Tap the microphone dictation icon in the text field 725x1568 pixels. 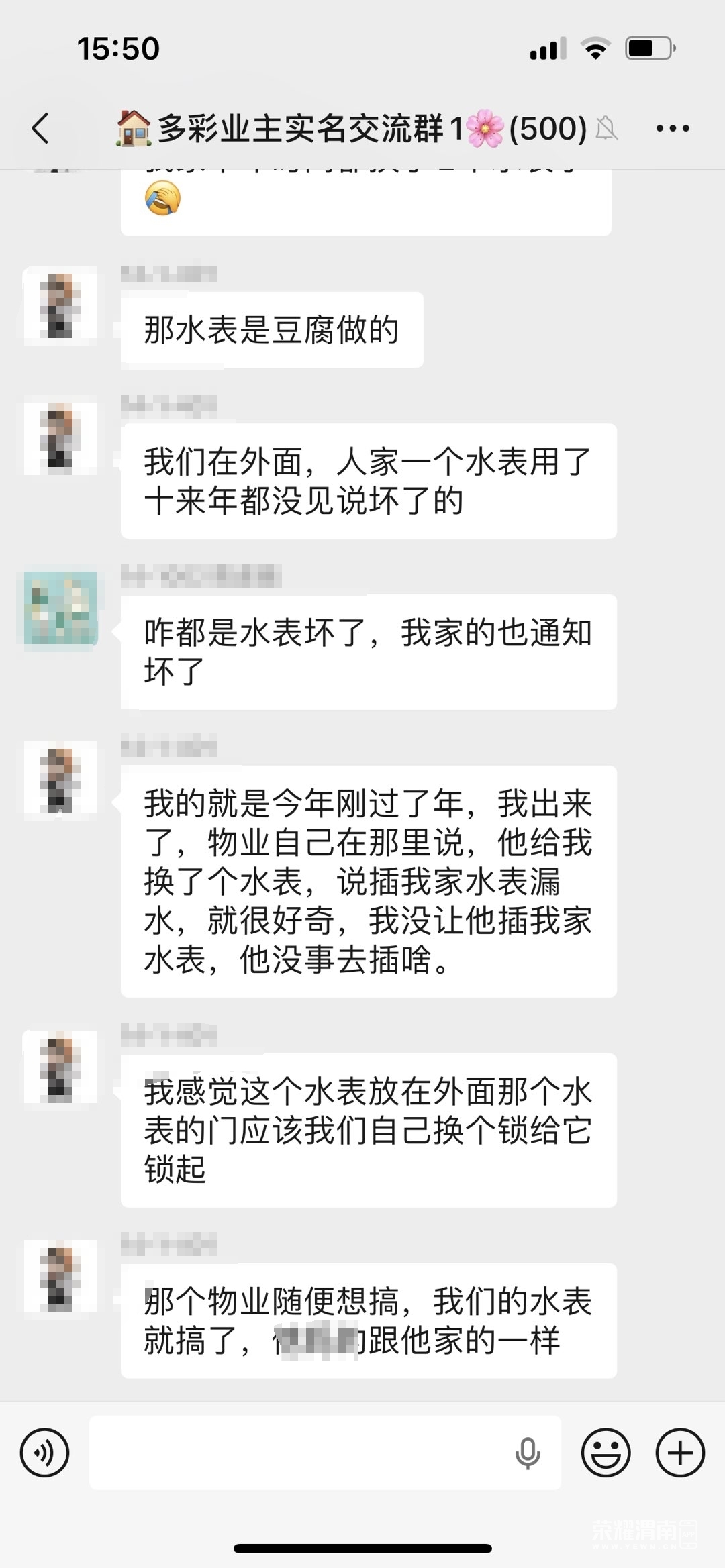coord(528,1453)
